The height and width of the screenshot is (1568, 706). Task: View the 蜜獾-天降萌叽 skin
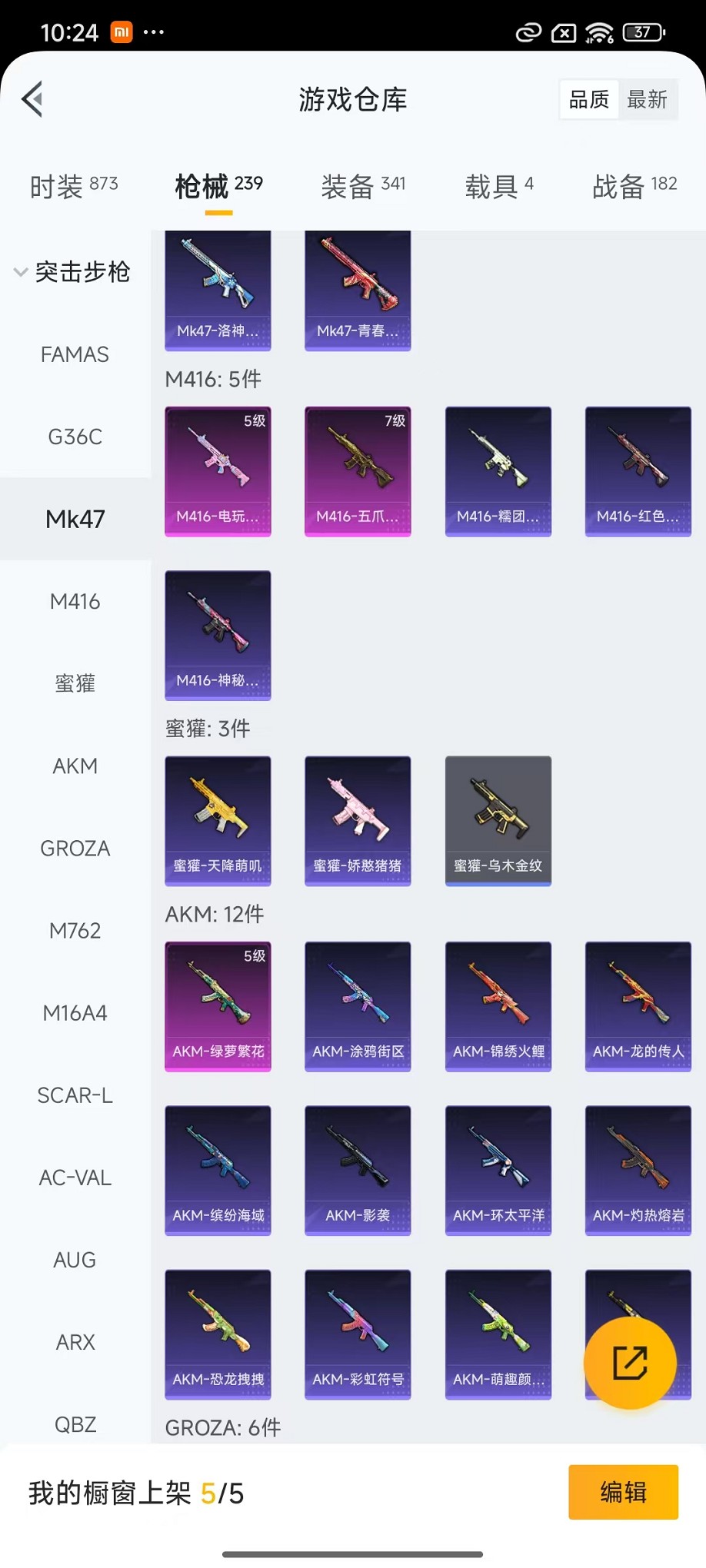[218, 820]
